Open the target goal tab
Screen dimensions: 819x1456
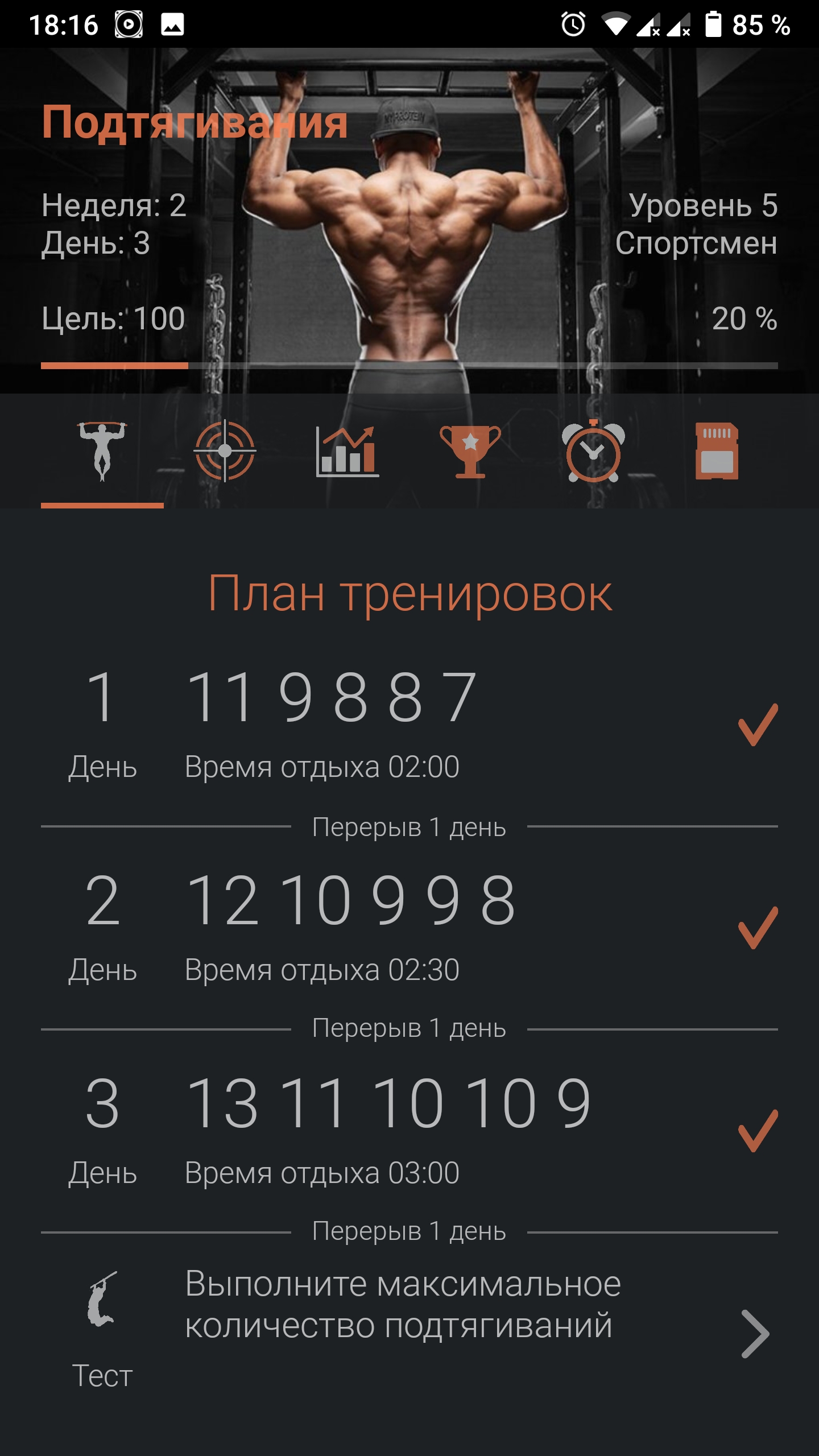coord(225,452)
